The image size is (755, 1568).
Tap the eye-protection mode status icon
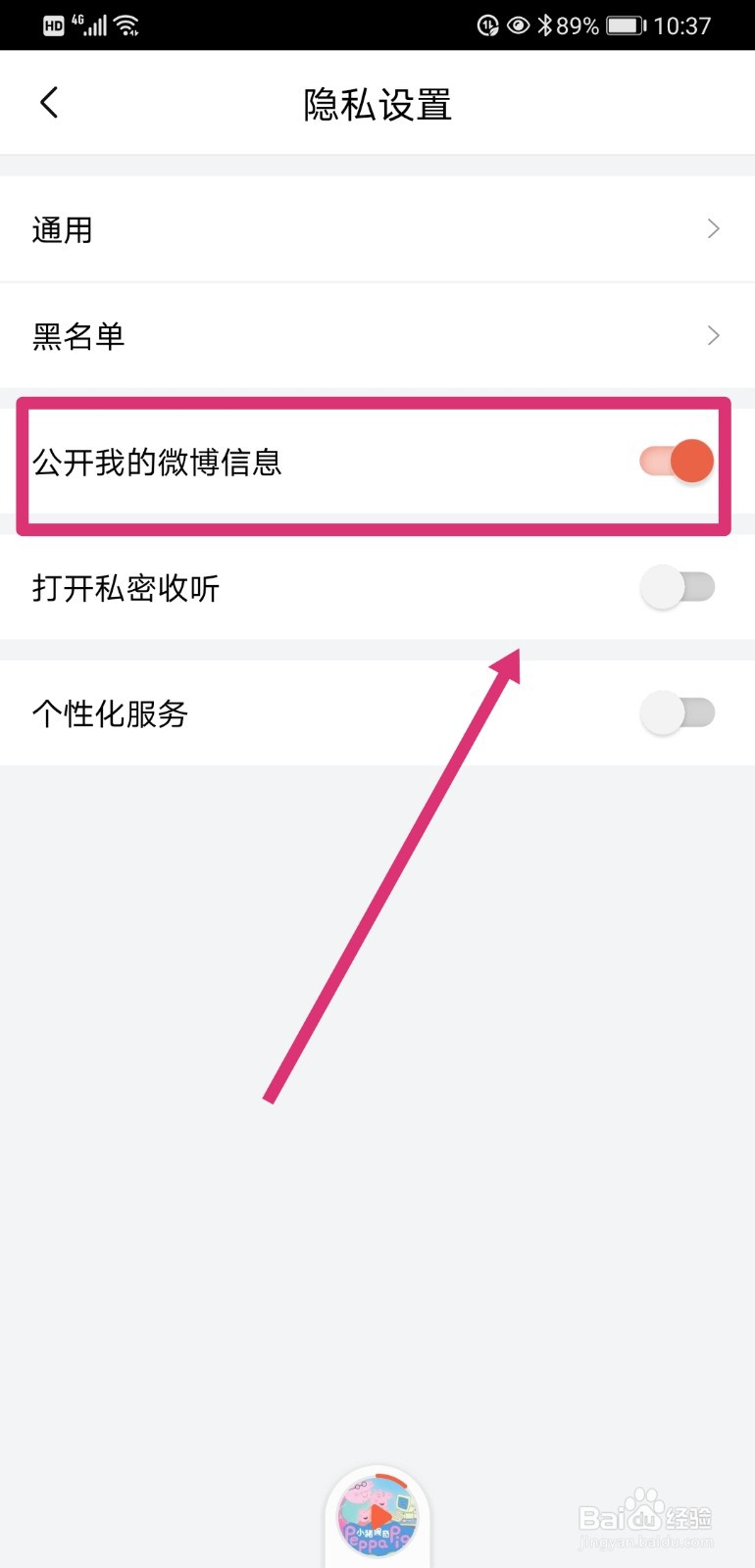[x=518, y=24]
